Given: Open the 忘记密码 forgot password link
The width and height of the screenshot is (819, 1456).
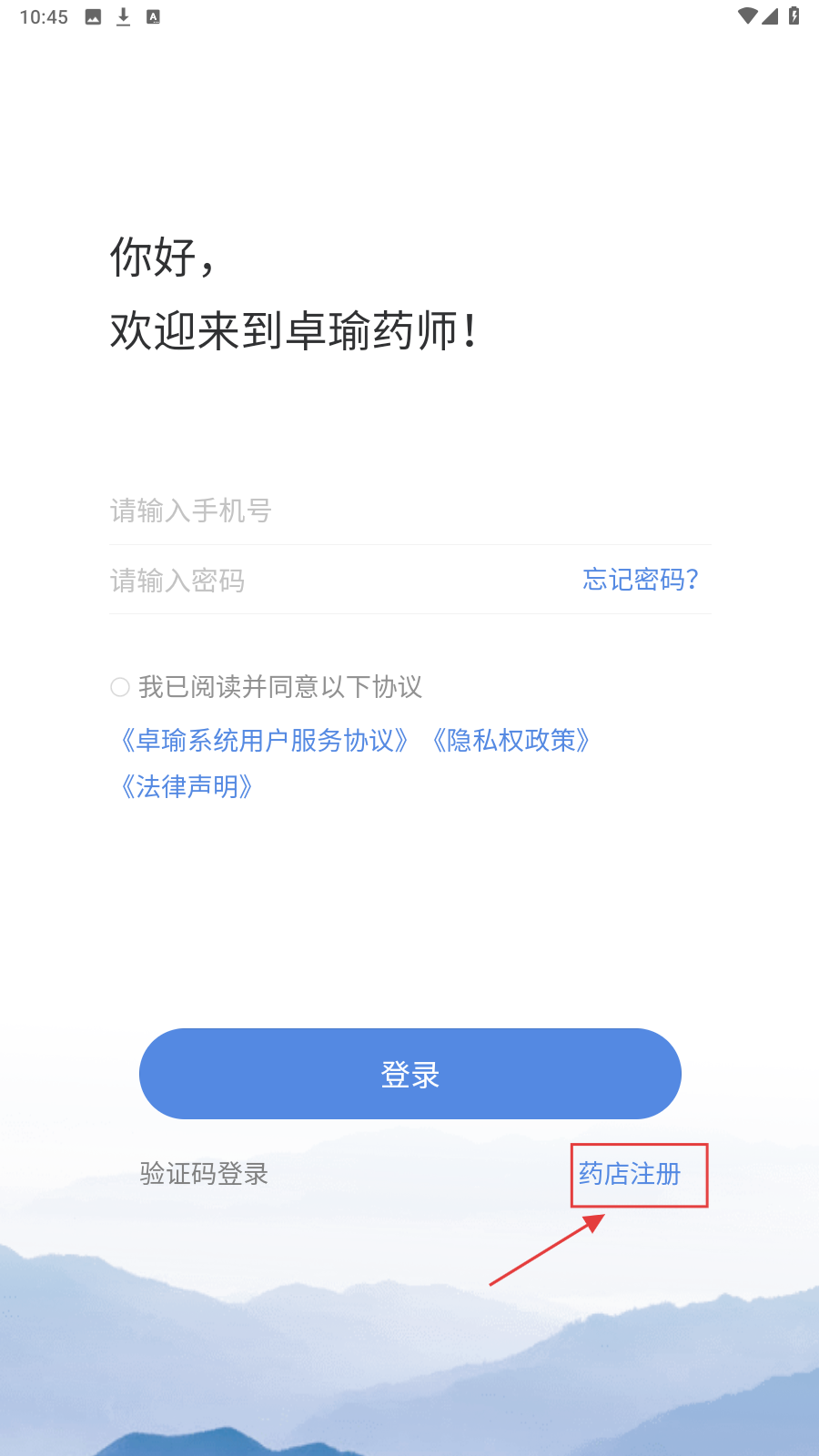Looking at the screenshot, I should pyautogui.click(x=641, y=580).
